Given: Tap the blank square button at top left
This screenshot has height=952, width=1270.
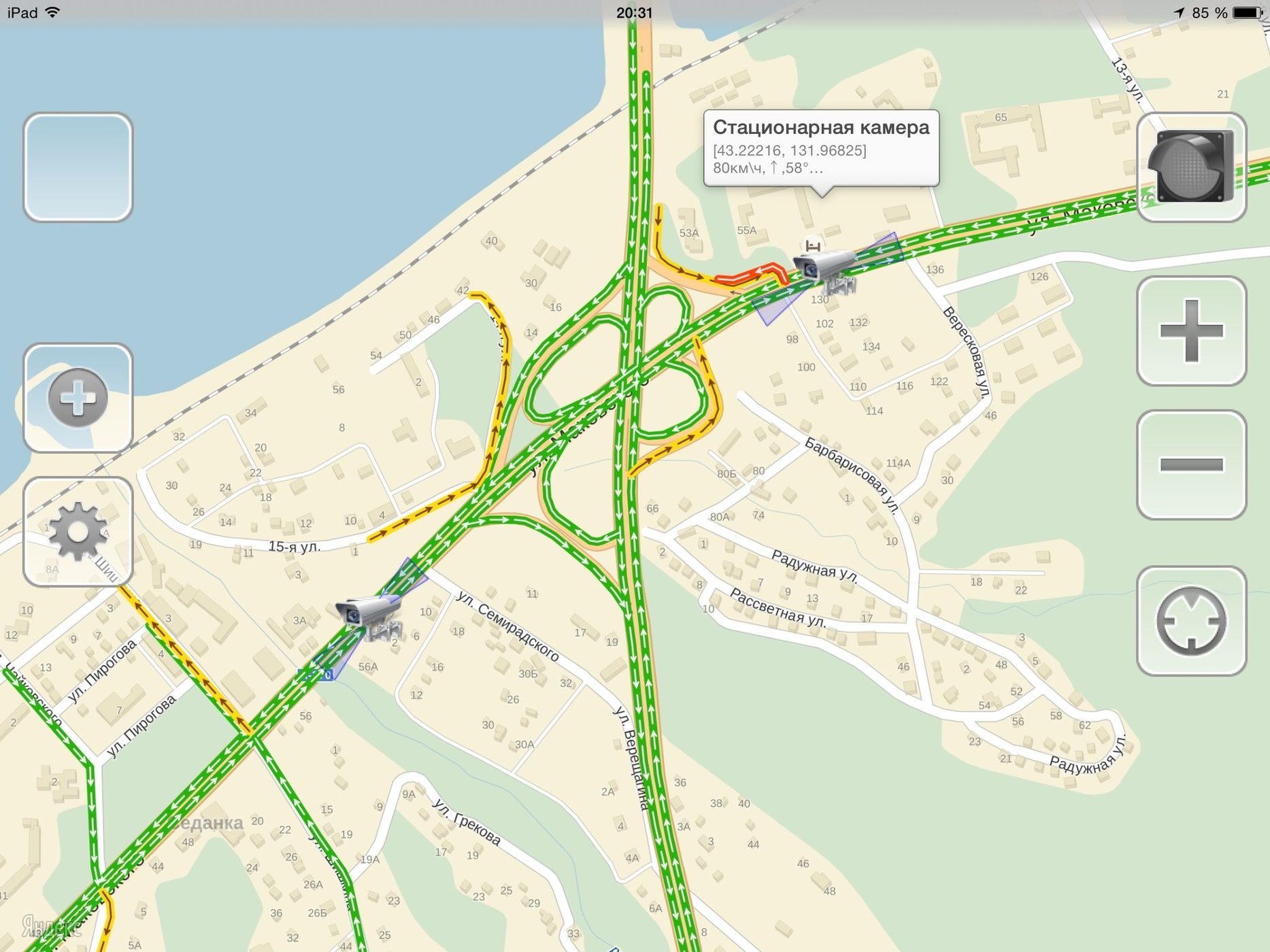Looking at the screenshot, I should [x=78, y=167].
